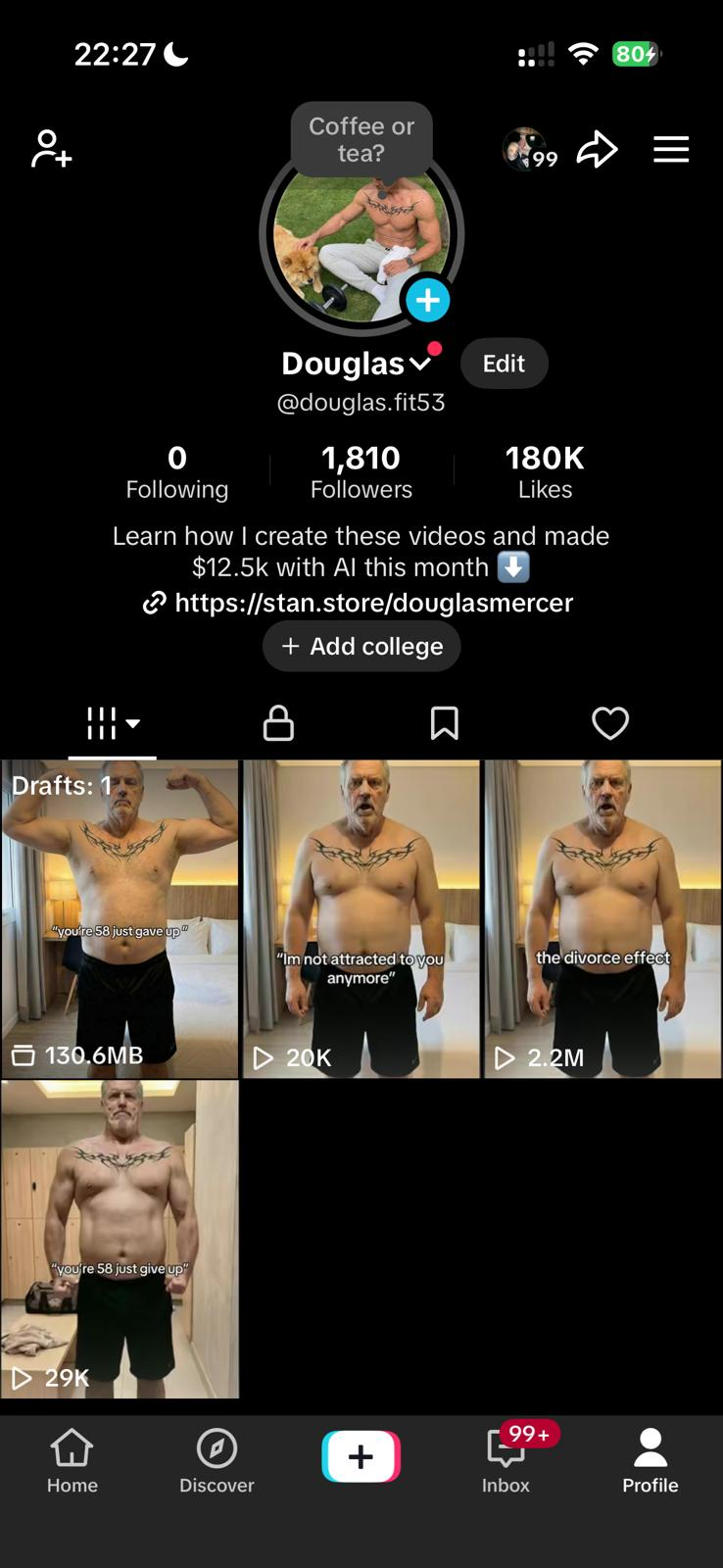Open the 'Coffee or tea?' note bubble
This screenshot has height=1568, width=723.
[x=361, y=139]
